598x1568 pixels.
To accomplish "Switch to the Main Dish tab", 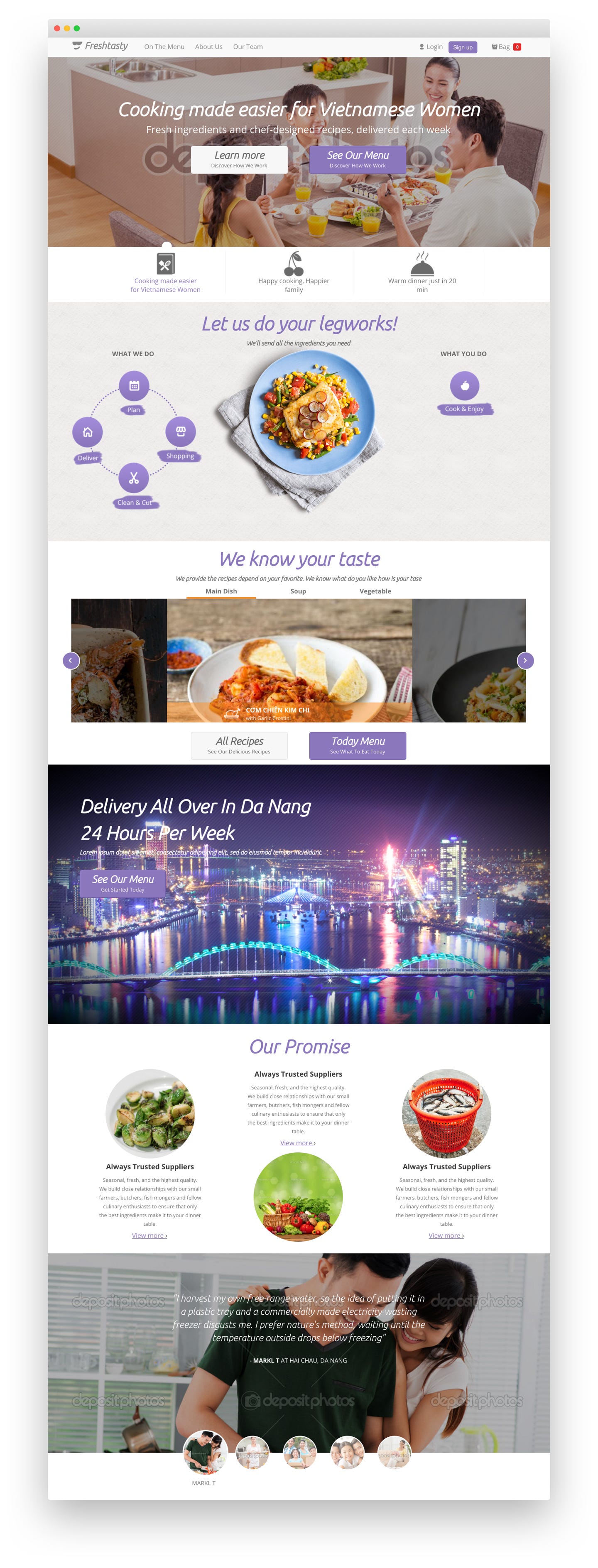I will coord(221,591).
